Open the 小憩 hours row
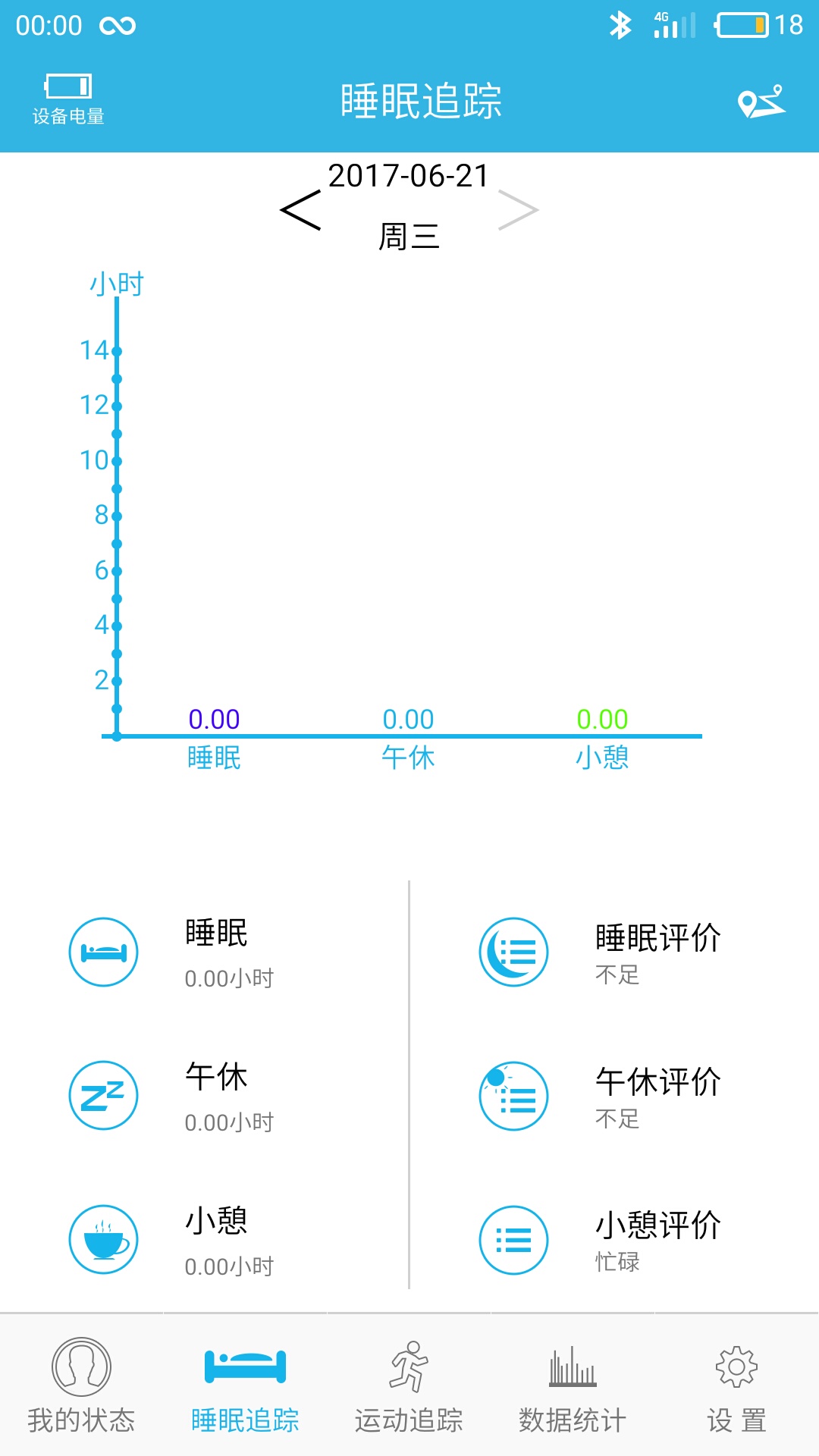Viewport: 819px width, 1456px height. point(205,1241)
